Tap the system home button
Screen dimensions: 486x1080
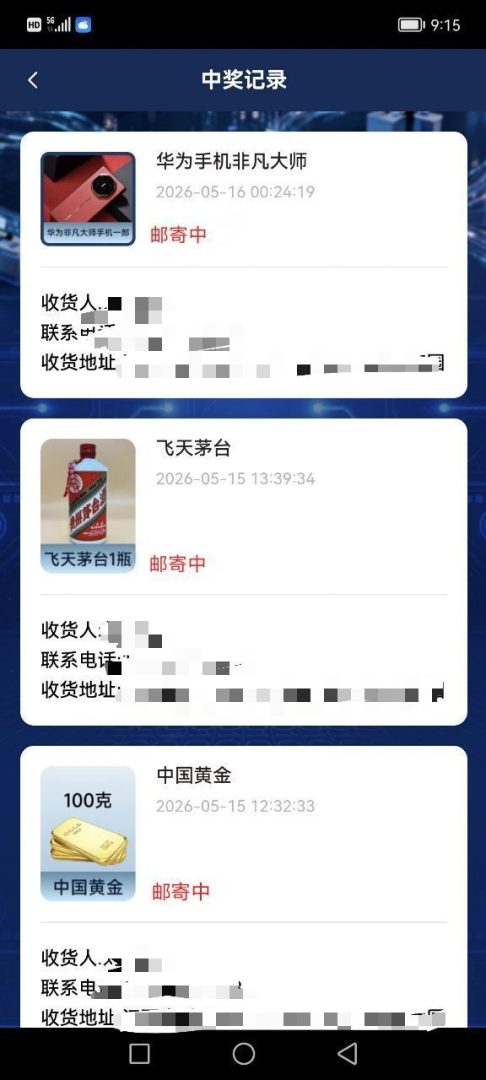[244, 1053]
